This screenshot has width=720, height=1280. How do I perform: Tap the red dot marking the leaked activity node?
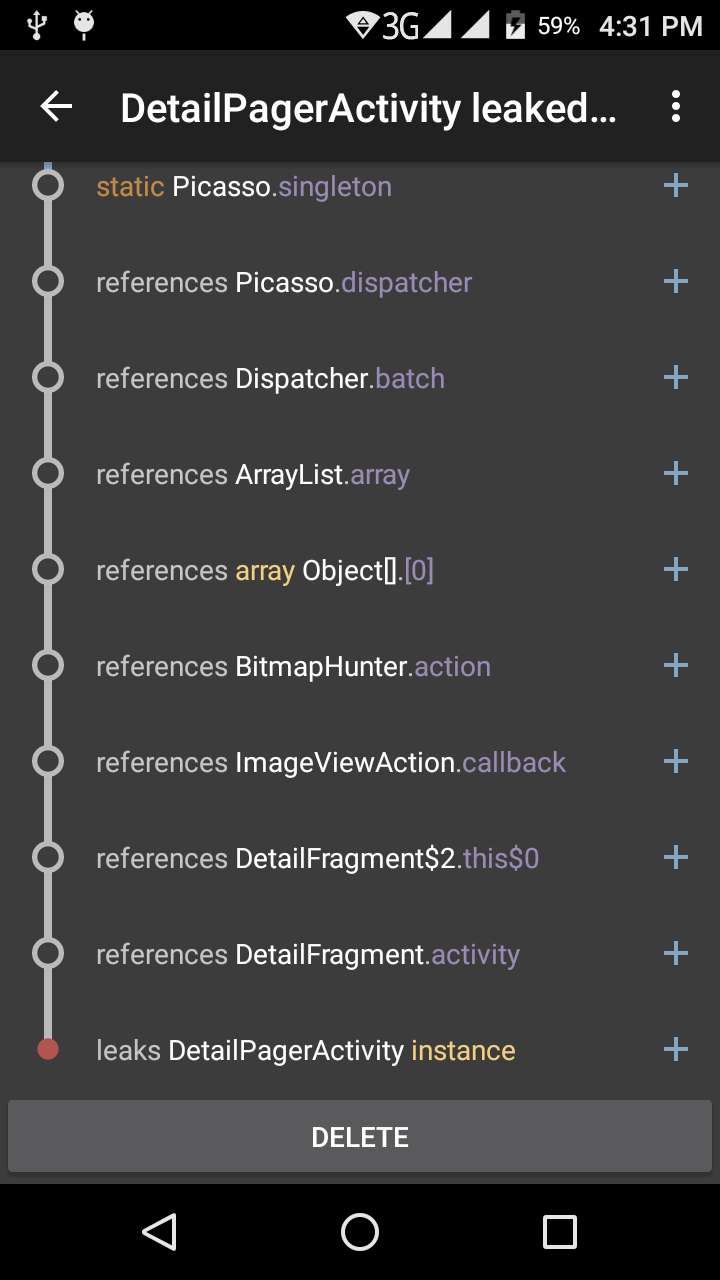click(x=47, y=1049)
